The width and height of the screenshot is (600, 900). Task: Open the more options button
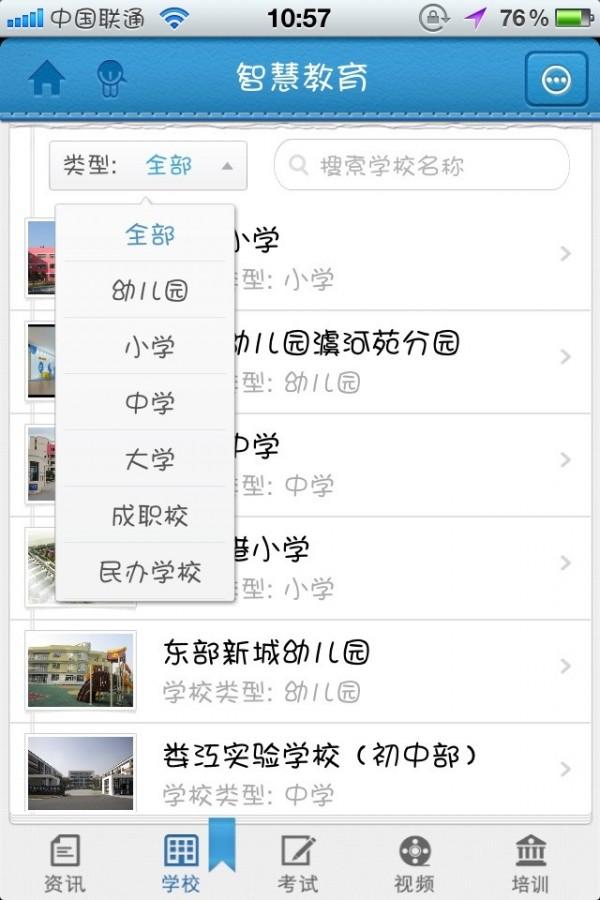[x=555, y=80]
